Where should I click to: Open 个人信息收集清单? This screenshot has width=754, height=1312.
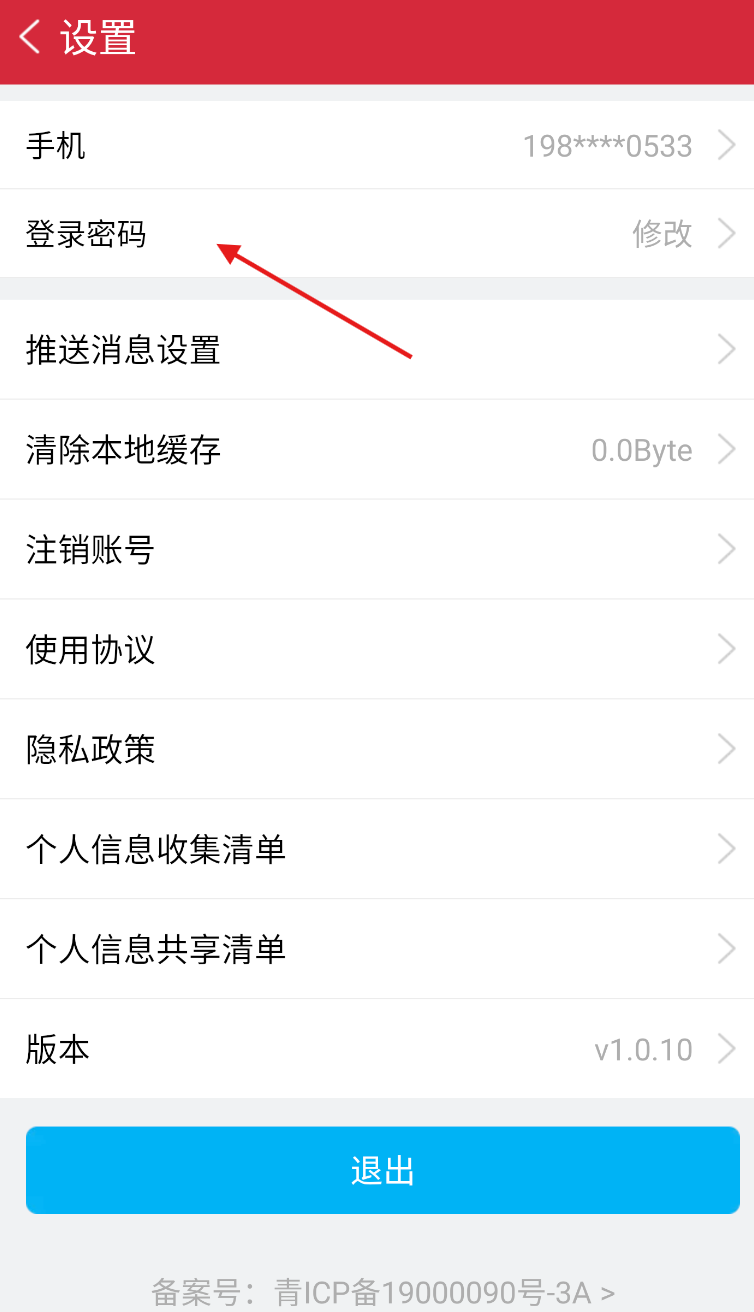[377, 849]
